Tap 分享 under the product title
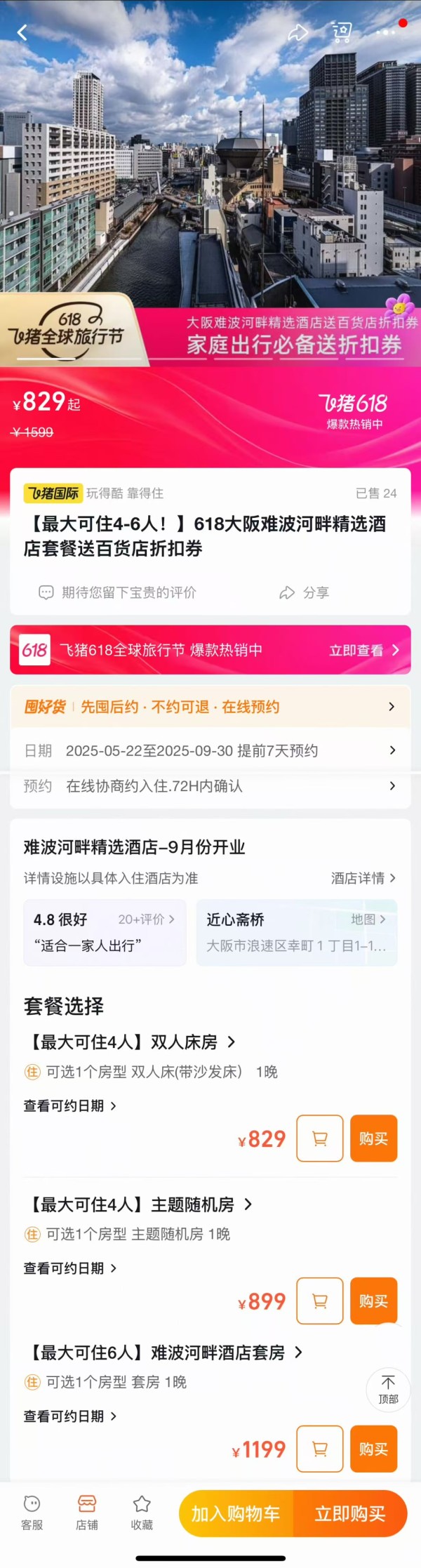The height and width of the screenshot is (1568, 421). [305, 592]
